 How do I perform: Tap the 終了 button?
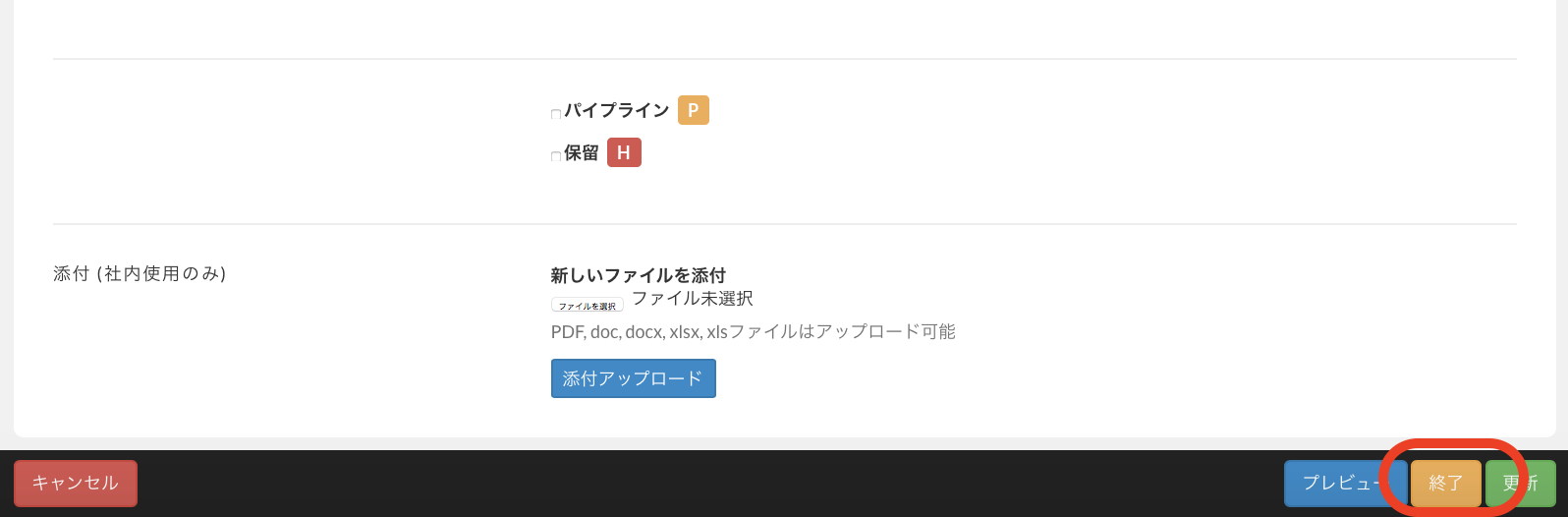1445,483
